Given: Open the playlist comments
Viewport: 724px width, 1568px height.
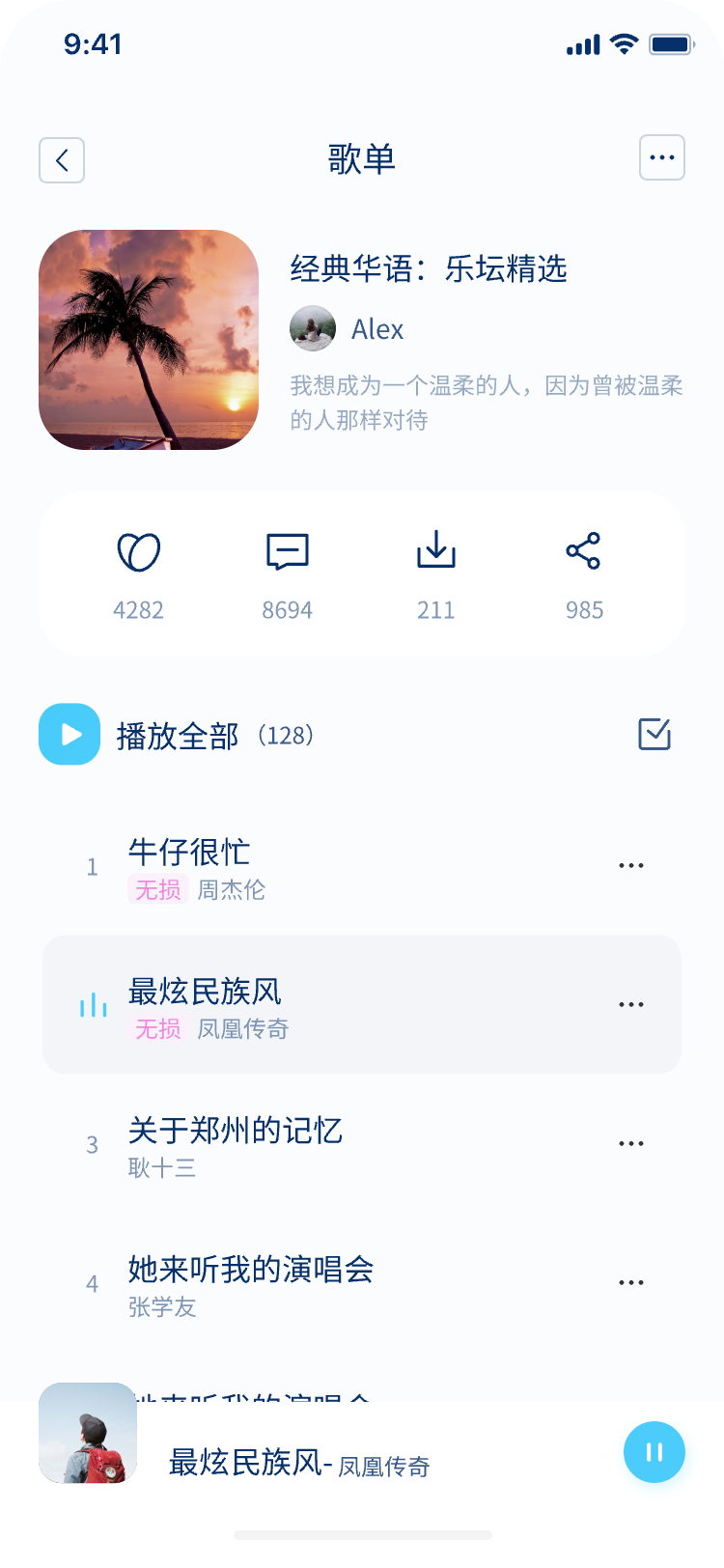Looking at the screenshot, I should coord(287,551).
